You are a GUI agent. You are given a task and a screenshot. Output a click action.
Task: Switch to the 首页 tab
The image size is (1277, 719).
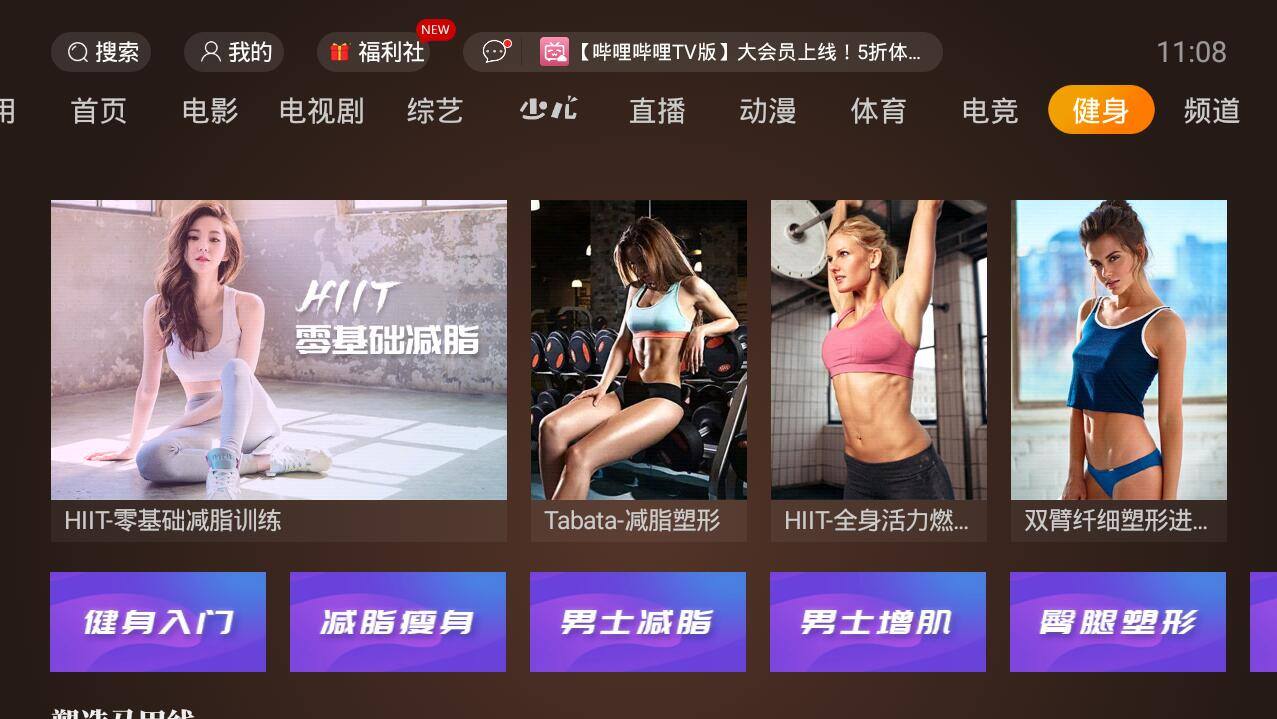pos(99,110)
